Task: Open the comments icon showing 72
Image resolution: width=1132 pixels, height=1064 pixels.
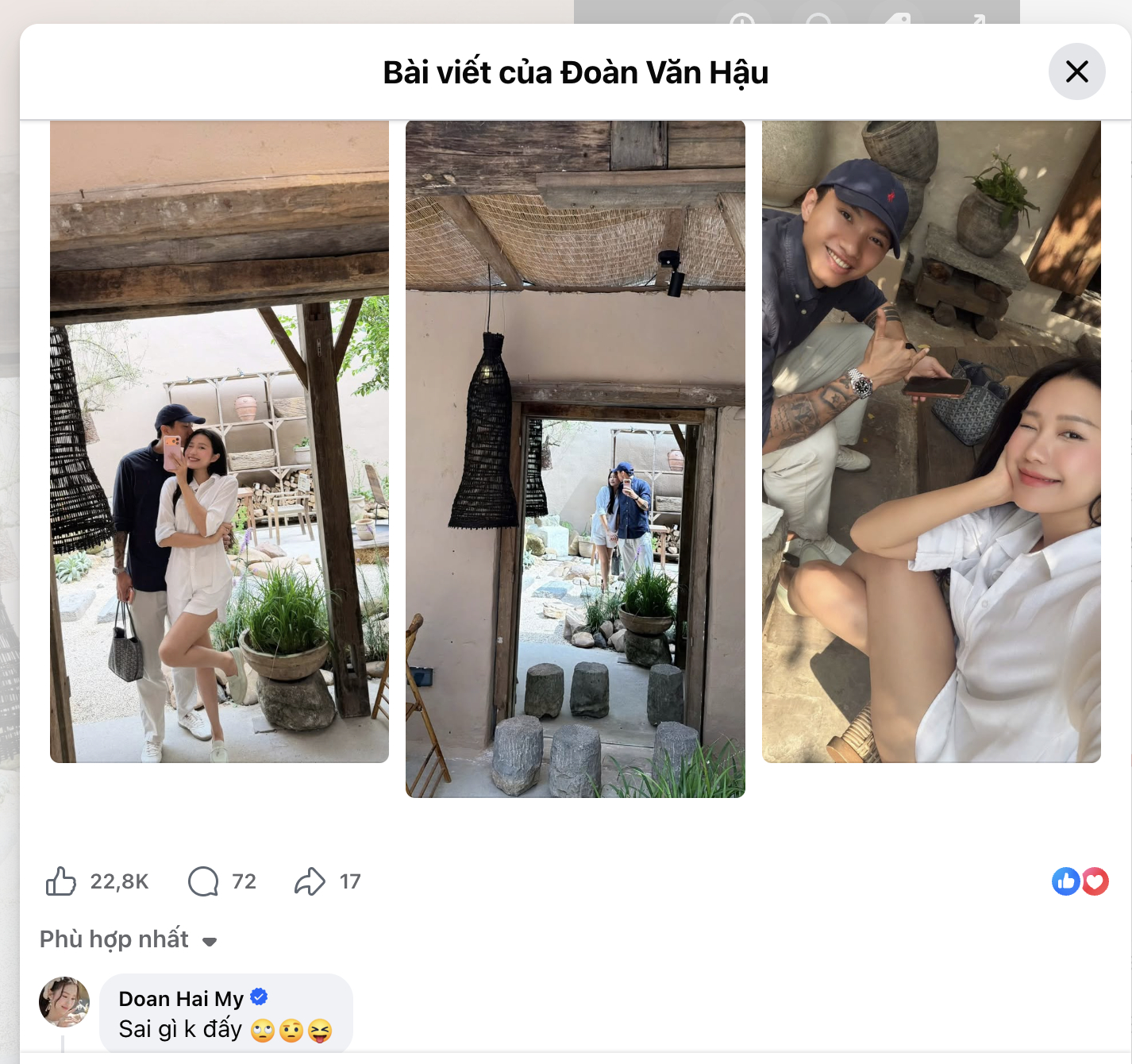Action: point(203,881)
